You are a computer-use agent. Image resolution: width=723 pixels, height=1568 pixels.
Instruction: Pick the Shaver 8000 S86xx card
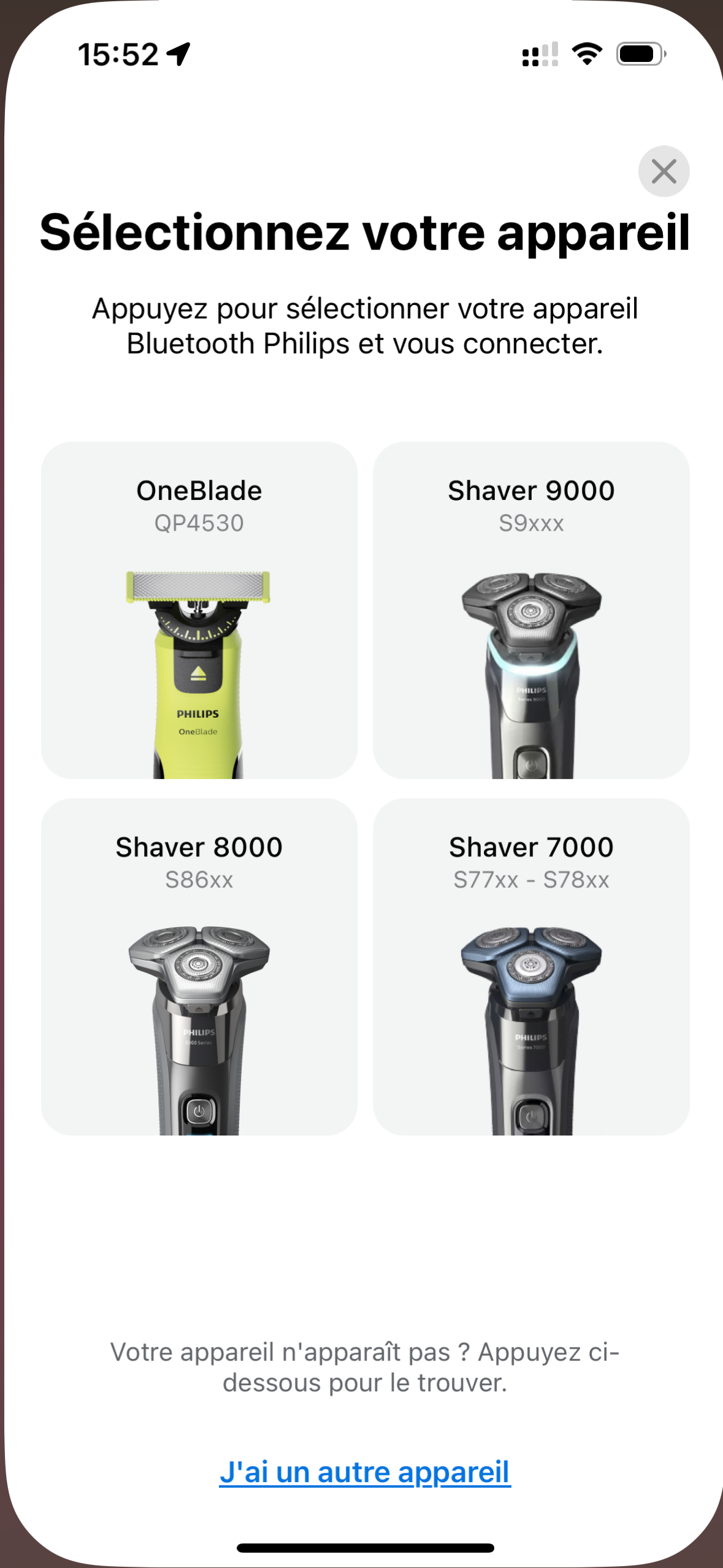pos(199,967)
